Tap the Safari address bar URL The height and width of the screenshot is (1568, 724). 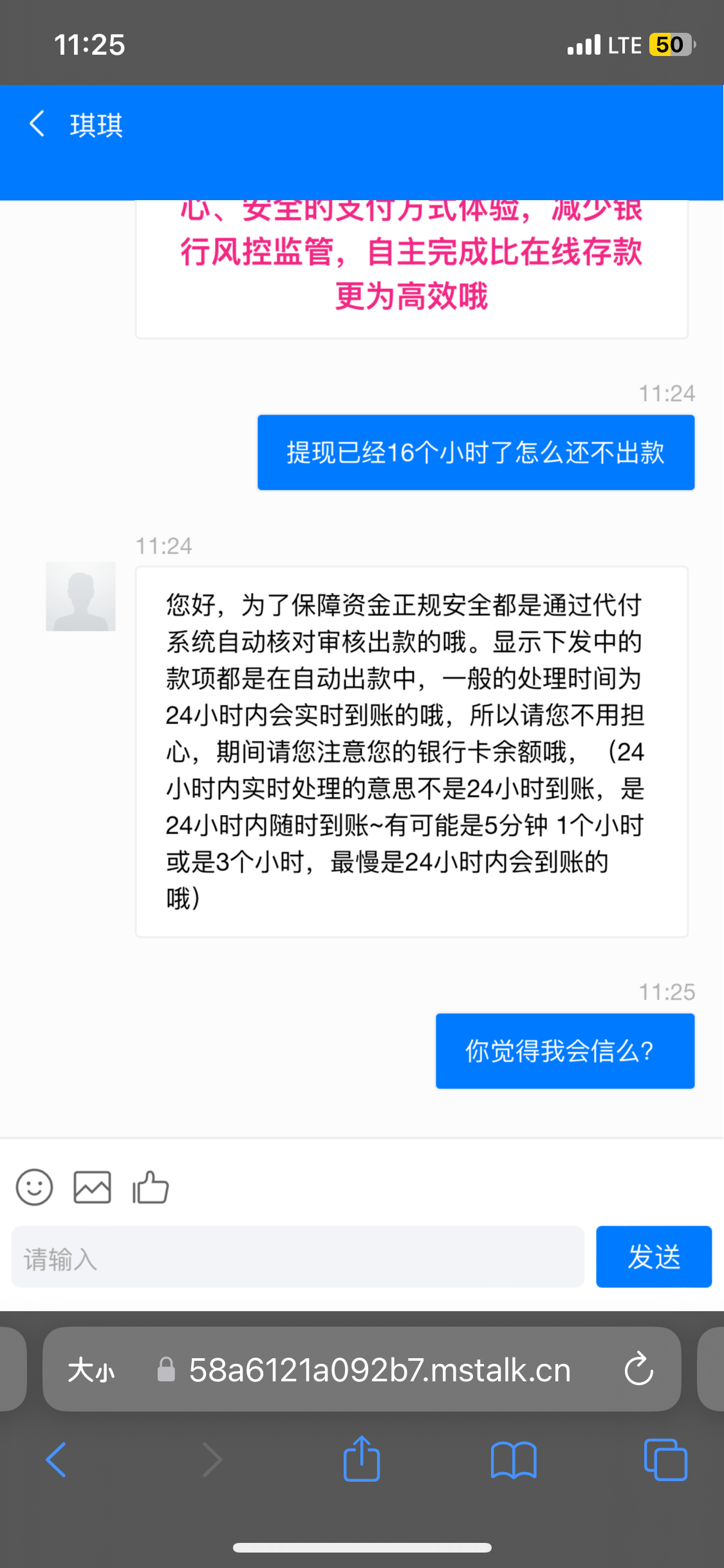pos(380,1370)
